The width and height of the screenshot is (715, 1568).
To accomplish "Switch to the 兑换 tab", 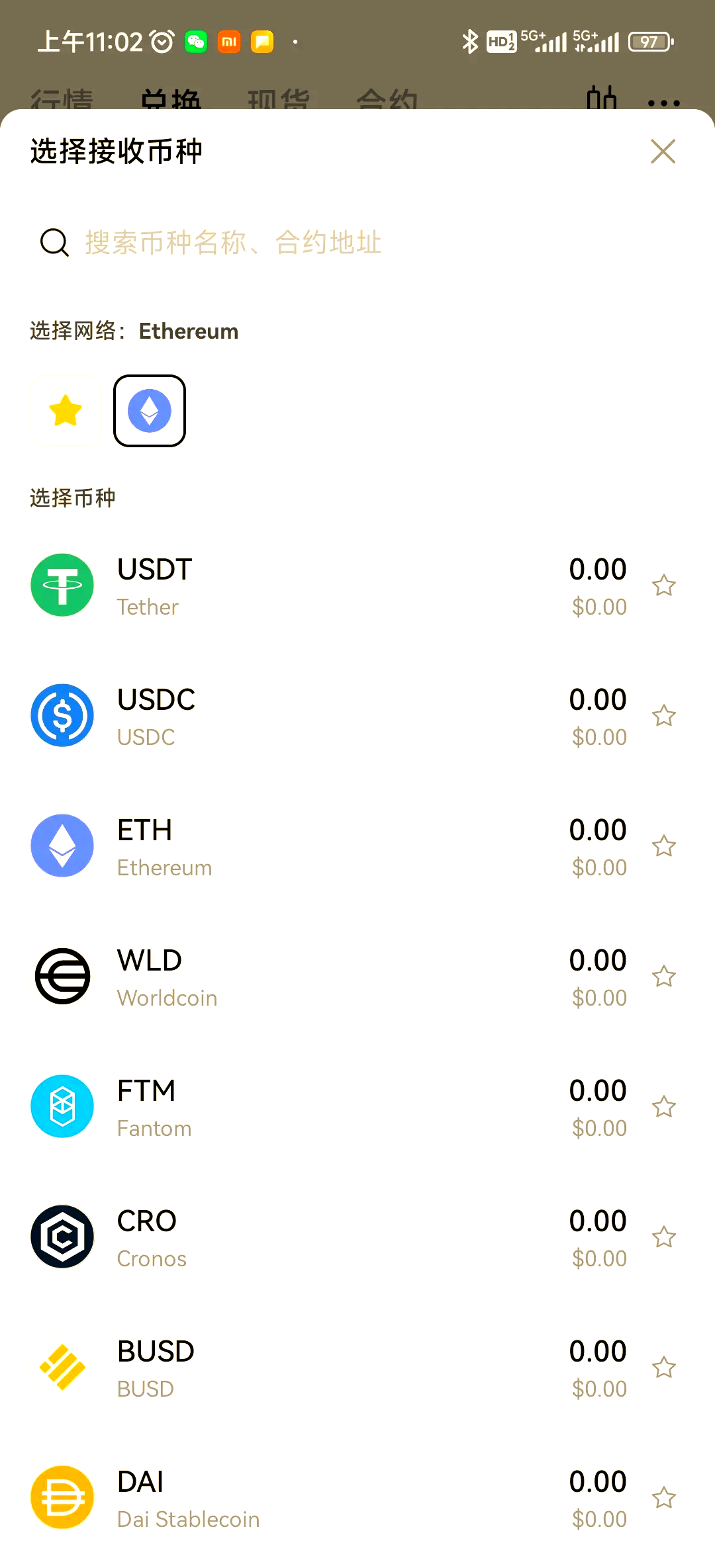I will tap(171, 101).
